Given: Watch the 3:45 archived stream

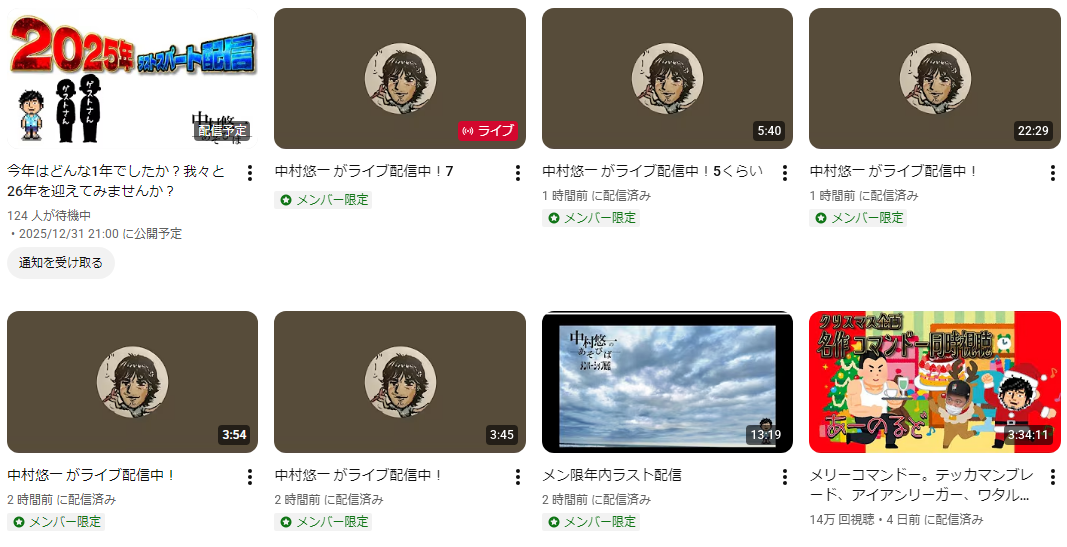Looking at the screenshot, I should click(399, 382).
